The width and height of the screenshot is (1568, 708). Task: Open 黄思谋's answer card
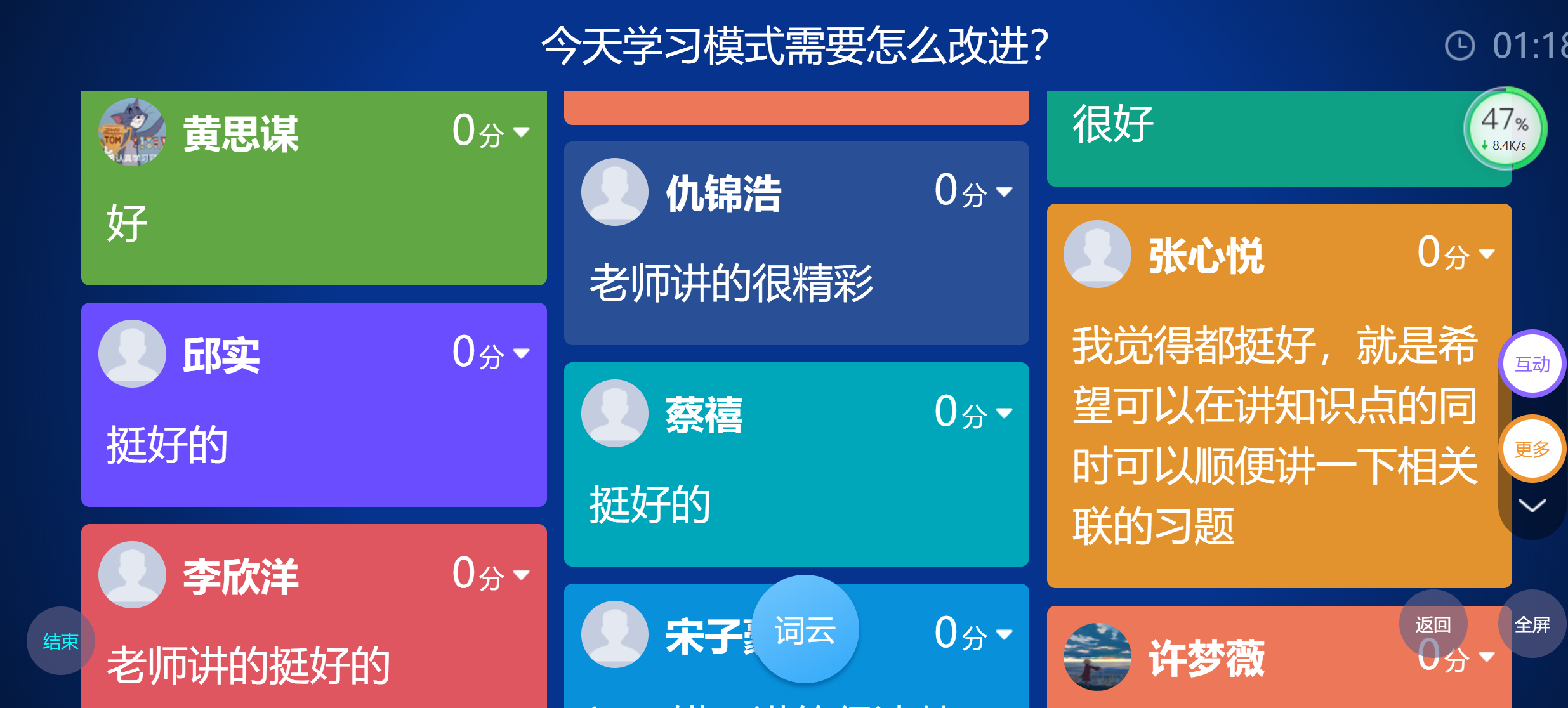[x=313, y=222]
